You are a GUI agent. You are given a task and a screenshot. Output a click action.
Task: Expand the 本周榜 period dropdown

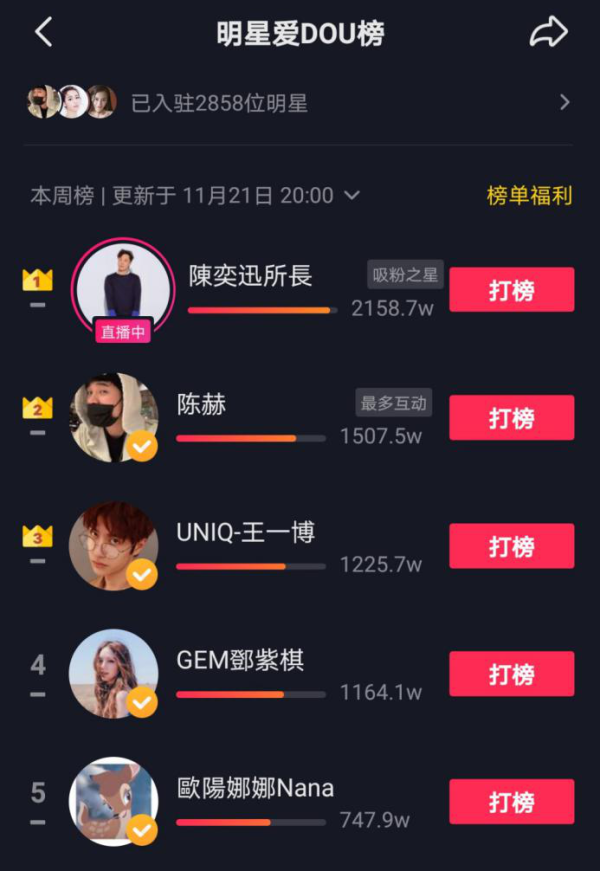351,195
